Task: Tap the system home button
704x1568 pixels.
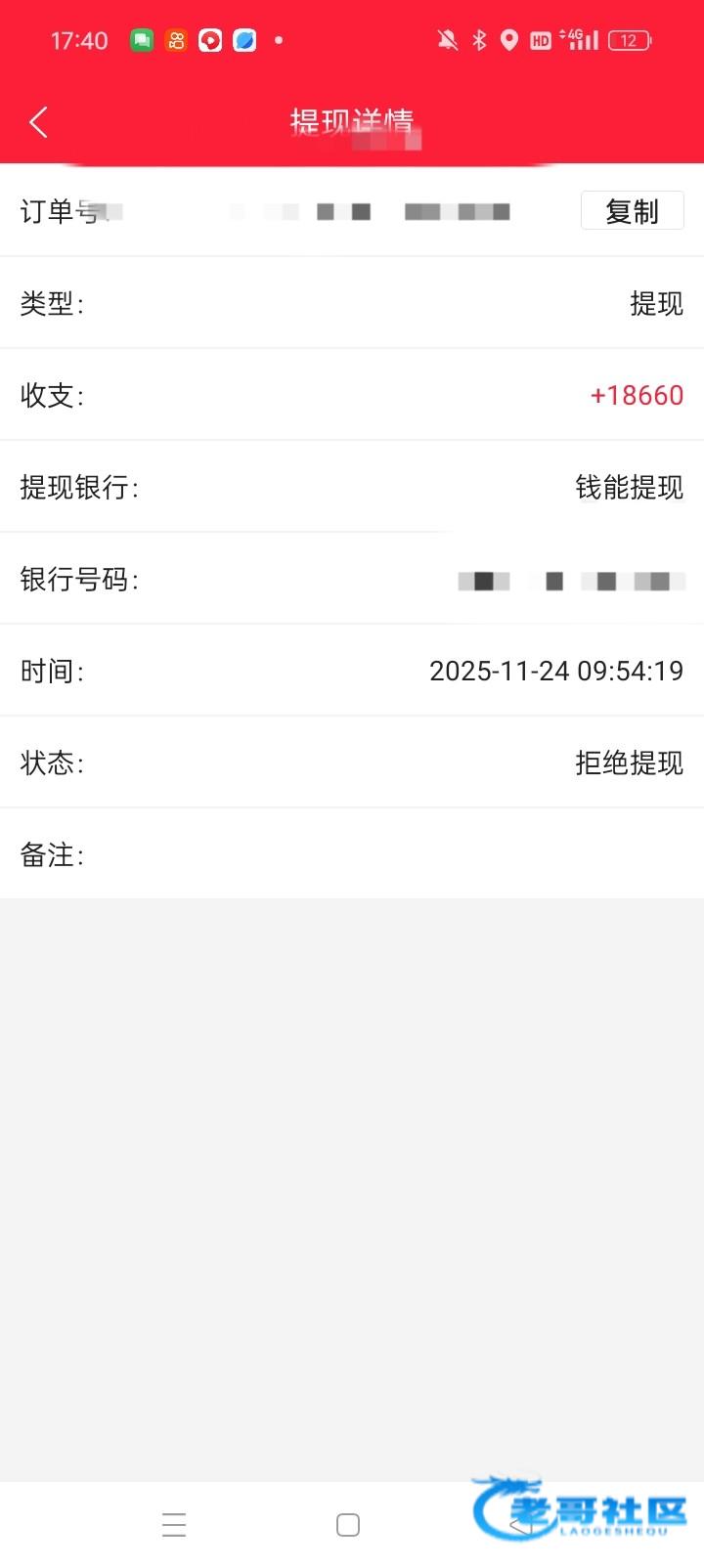Action: [x=348, y=1524]
